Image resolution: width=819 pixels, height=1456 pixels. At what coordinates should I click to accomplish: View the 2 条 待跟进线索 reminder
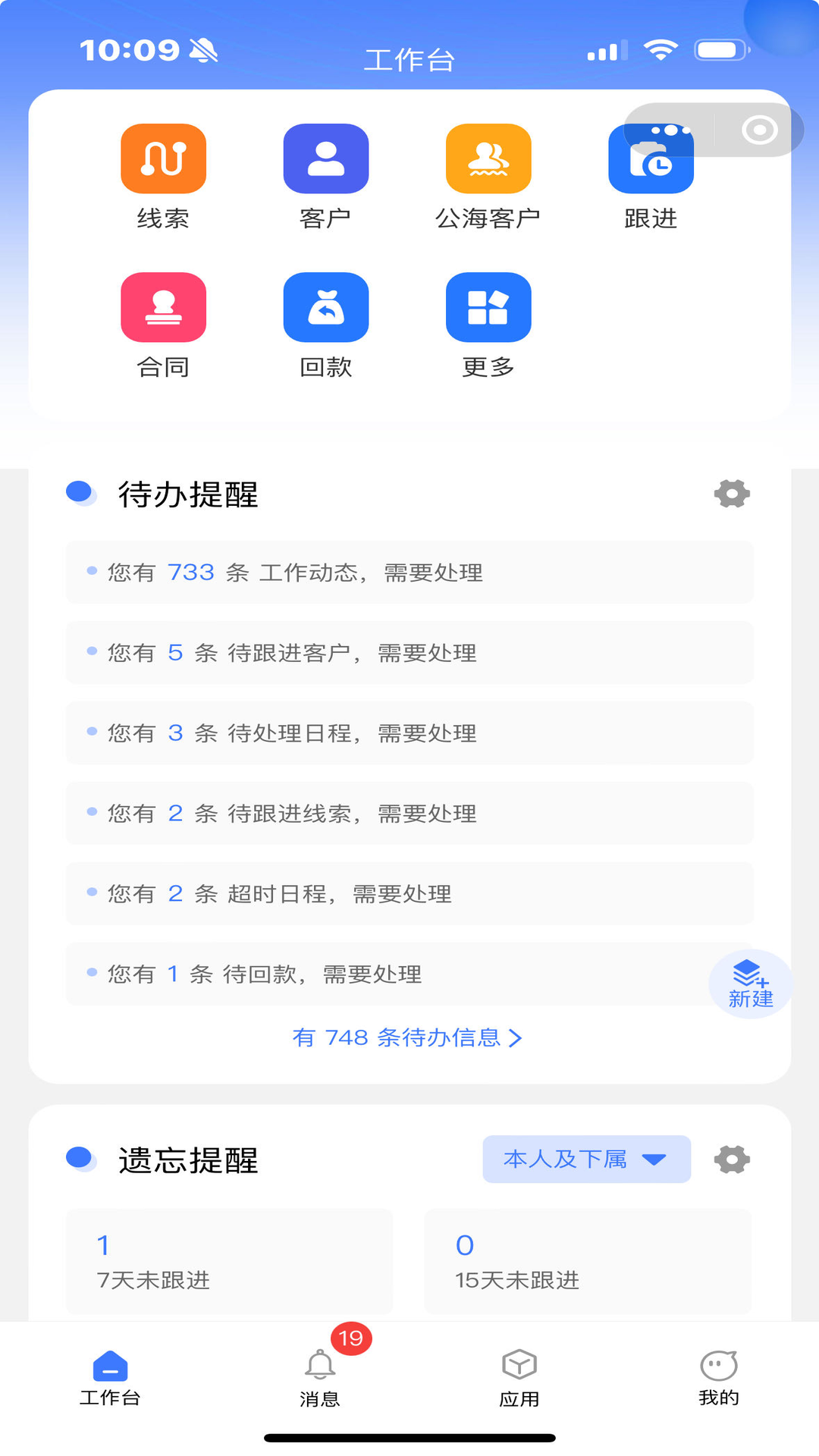[409, 814]
